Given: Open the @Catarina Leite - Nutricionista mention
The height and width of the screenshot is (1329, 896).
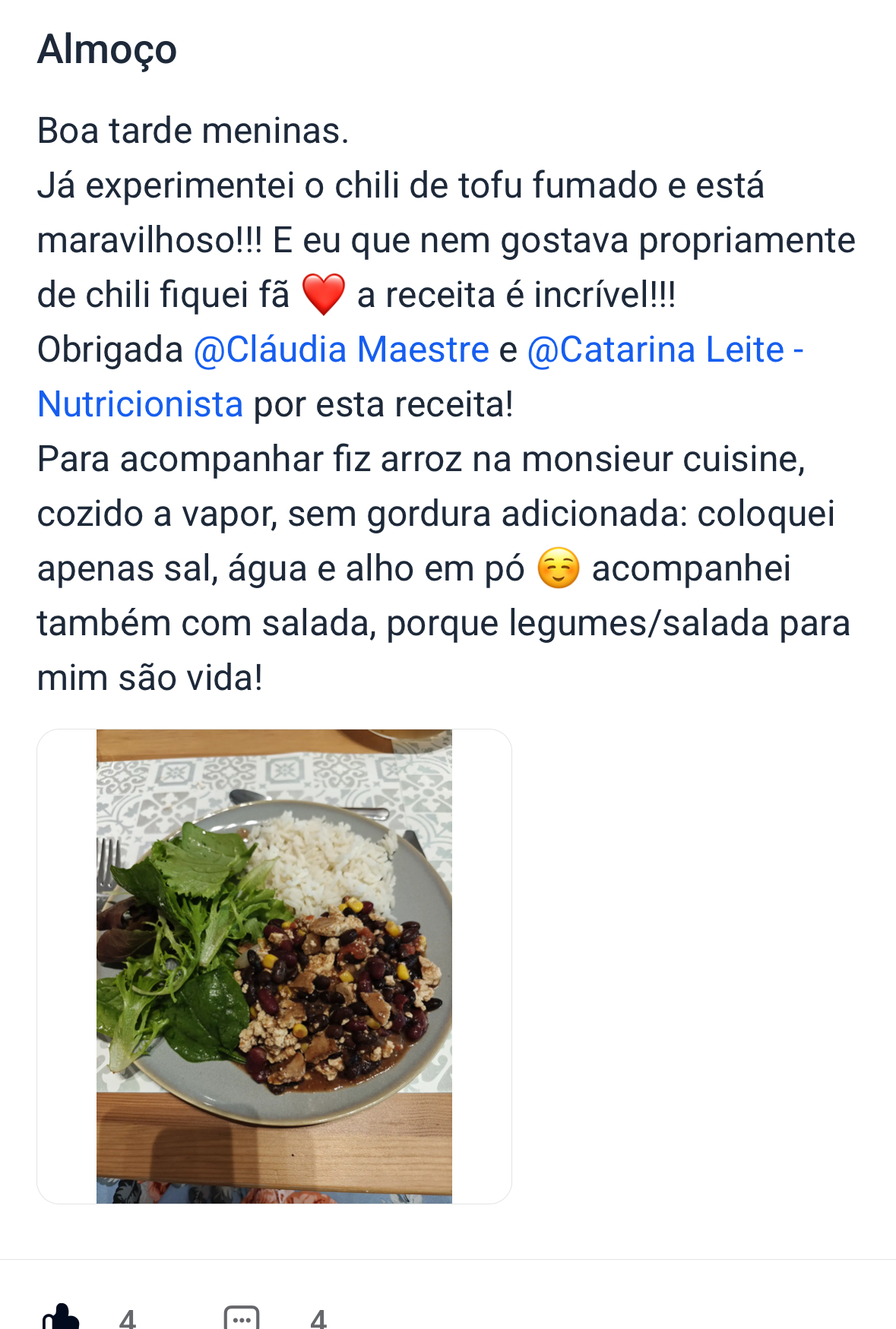Looking at the screenshot, I should (664, 350).
